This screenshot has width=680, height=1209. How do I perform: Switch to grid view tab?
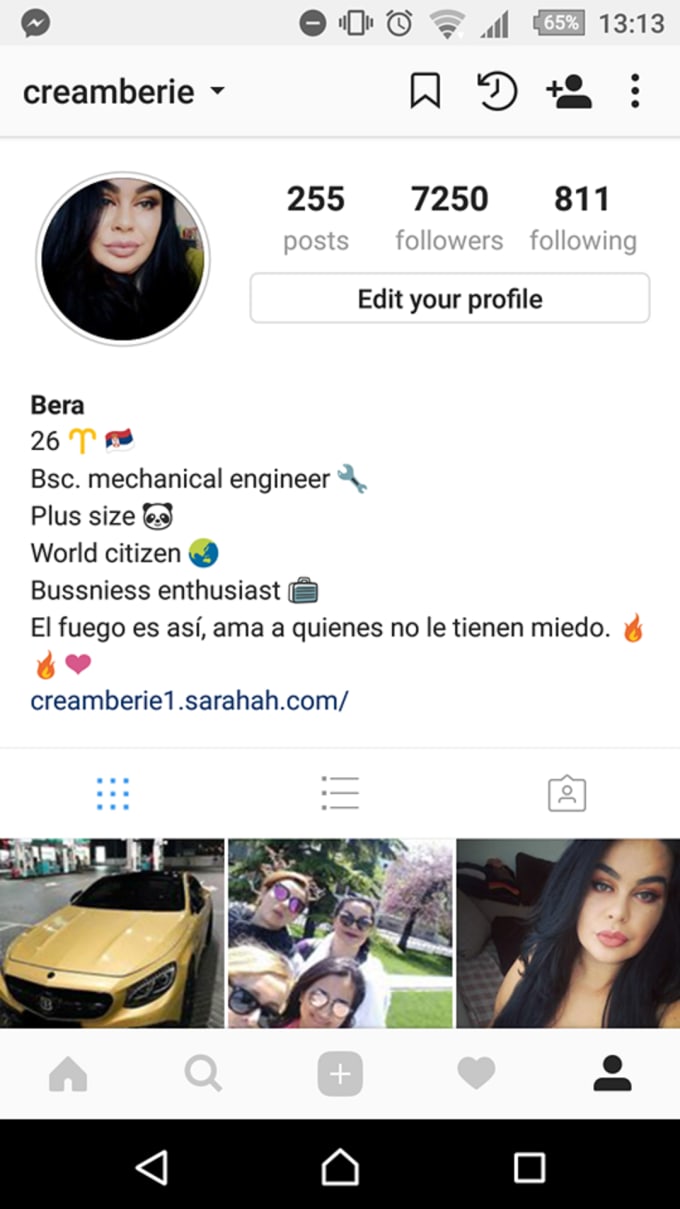113,793
